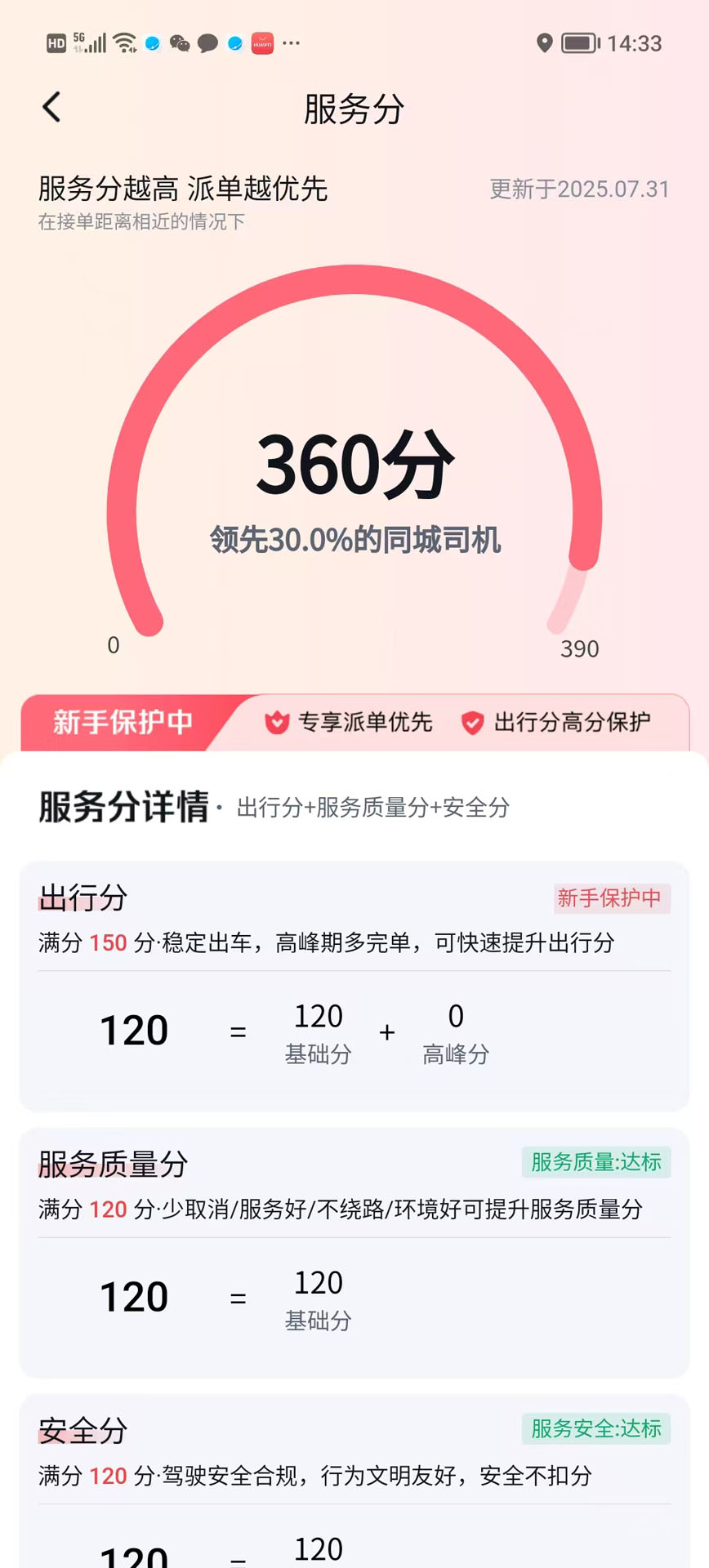Tap the back arrow to exit 服务分
Image resolution: width=709 pixels, height=1568 pixels.
click(x=51, y=106)
